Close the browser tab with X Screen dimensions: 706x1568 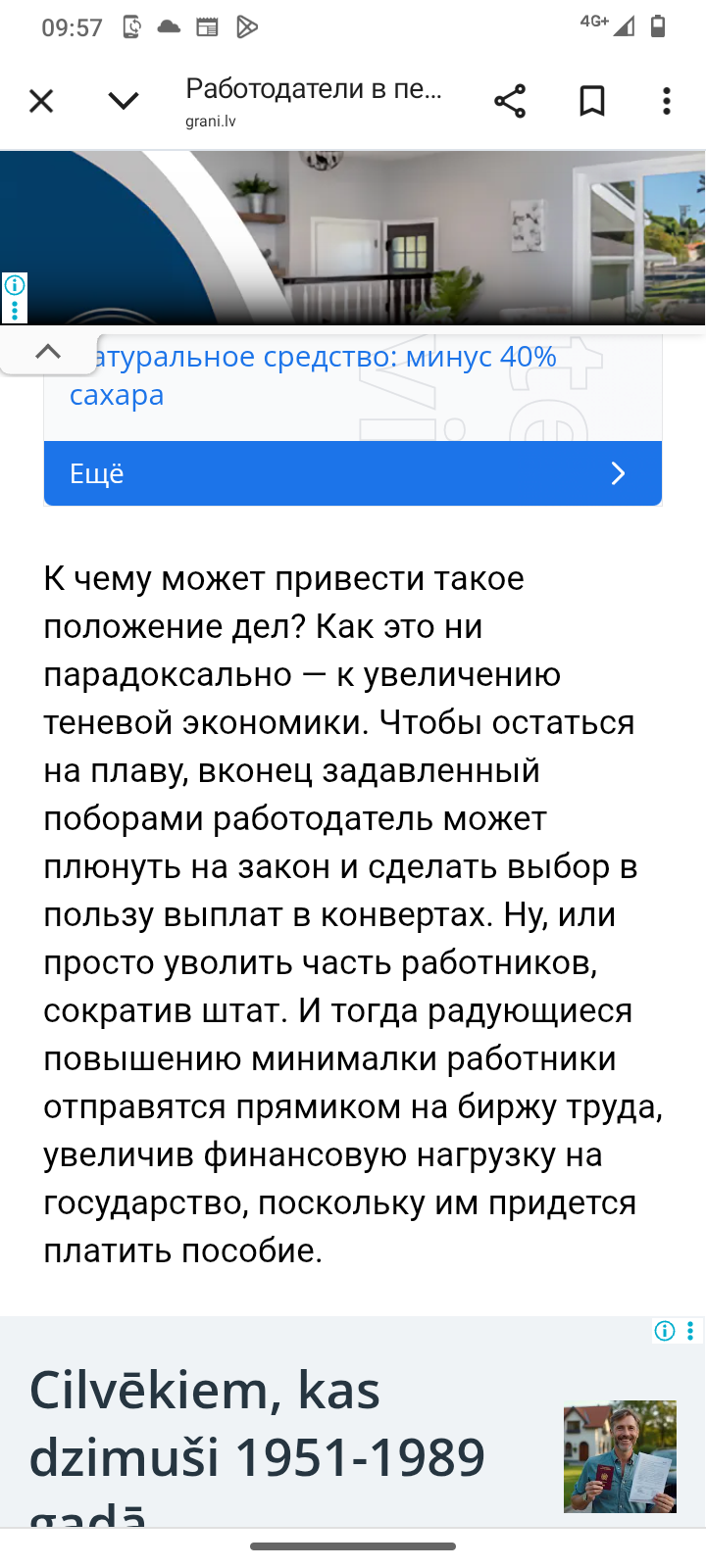(41, 101)
